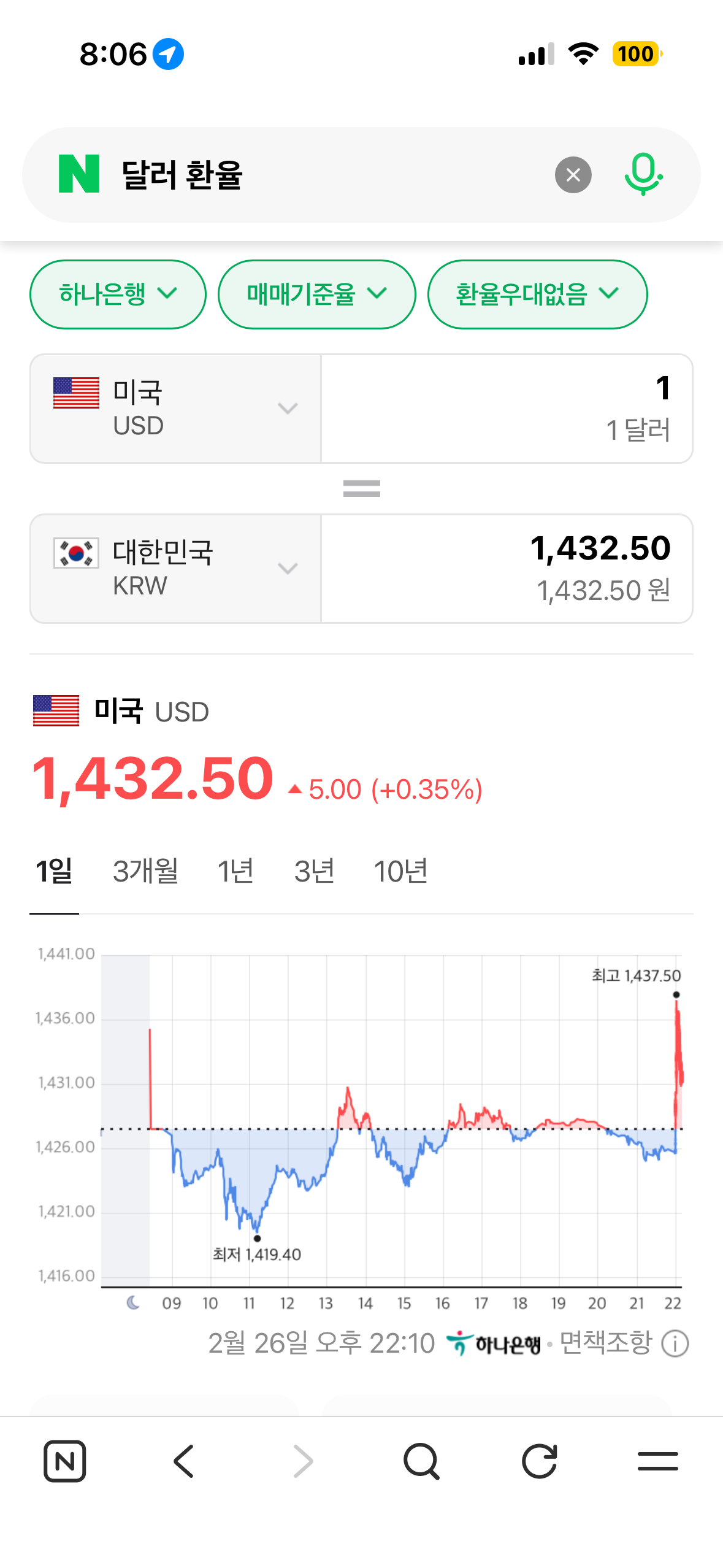Clear the search text with the X button
The width and height of the screenshot is (723, 1568).
pos(573,175)
